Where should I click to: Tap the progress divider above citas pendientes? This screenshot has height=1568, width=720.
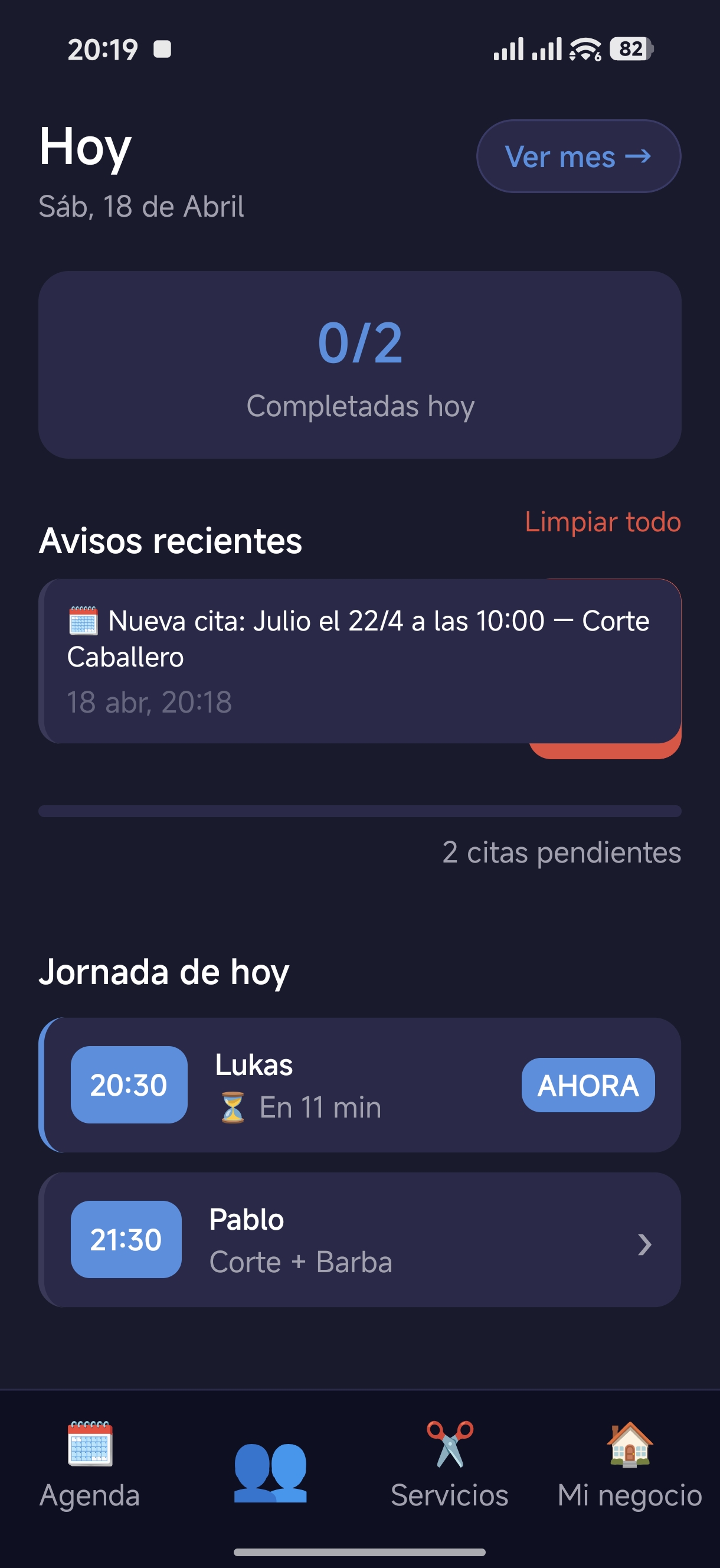359,809
